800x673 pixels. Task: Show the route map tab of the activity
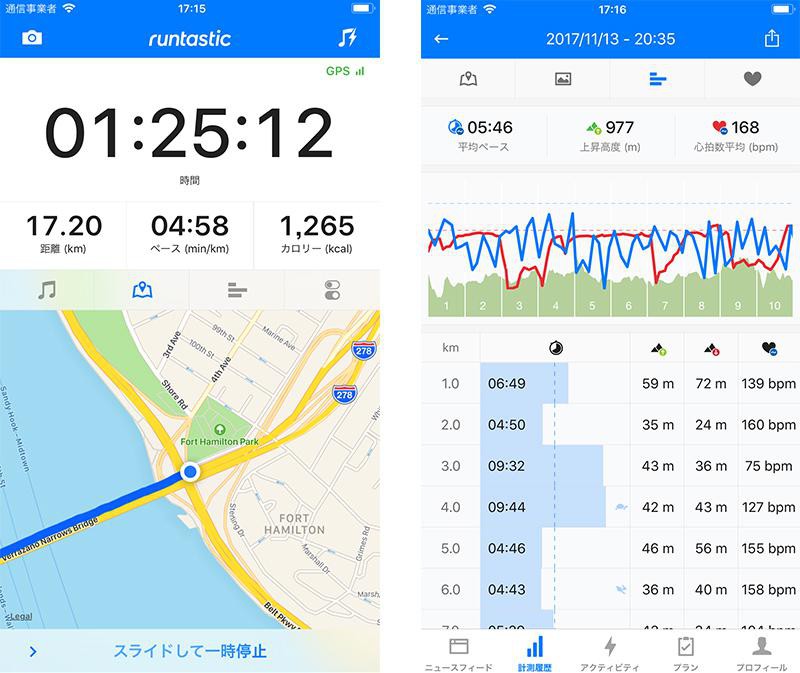coord(468,78)
